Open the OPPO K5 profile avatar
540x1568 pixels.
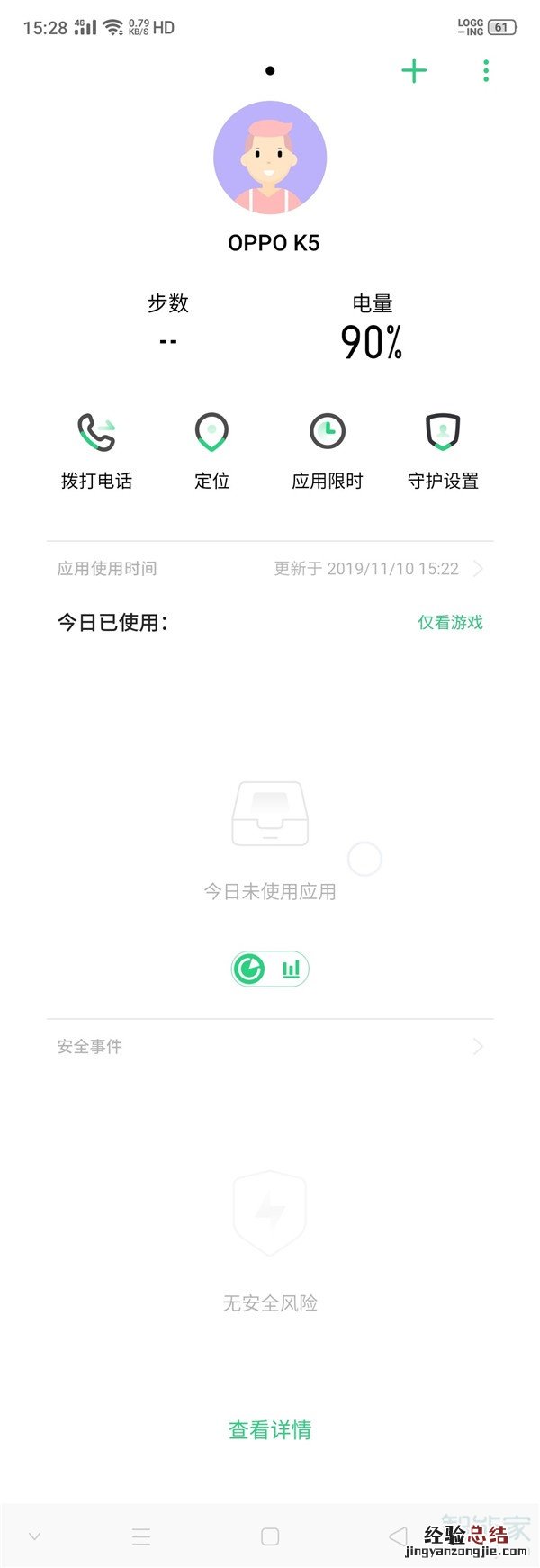pos(270,158)
